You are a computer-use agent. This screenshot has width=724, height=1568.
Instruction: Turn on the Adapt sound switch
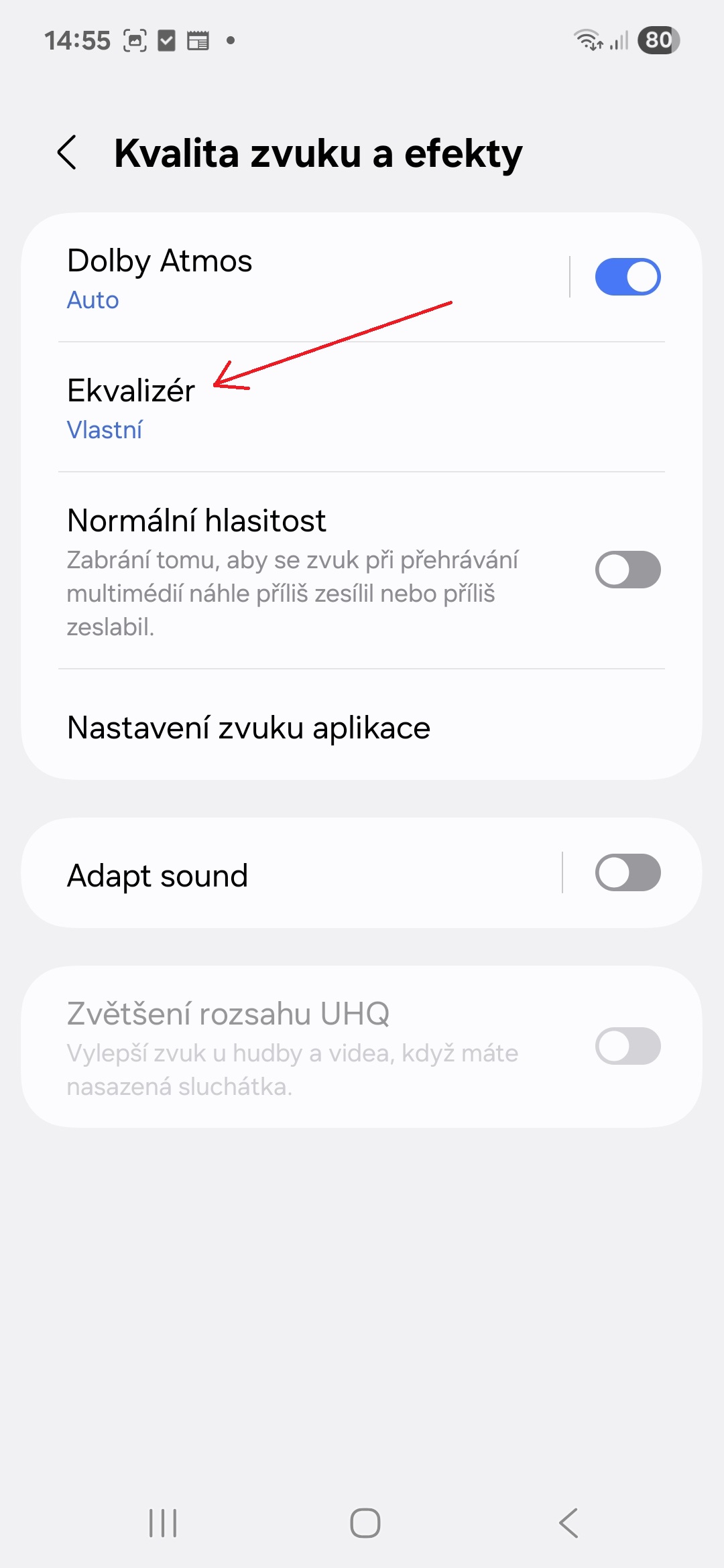pyautogui.click(x=627, y=872)
